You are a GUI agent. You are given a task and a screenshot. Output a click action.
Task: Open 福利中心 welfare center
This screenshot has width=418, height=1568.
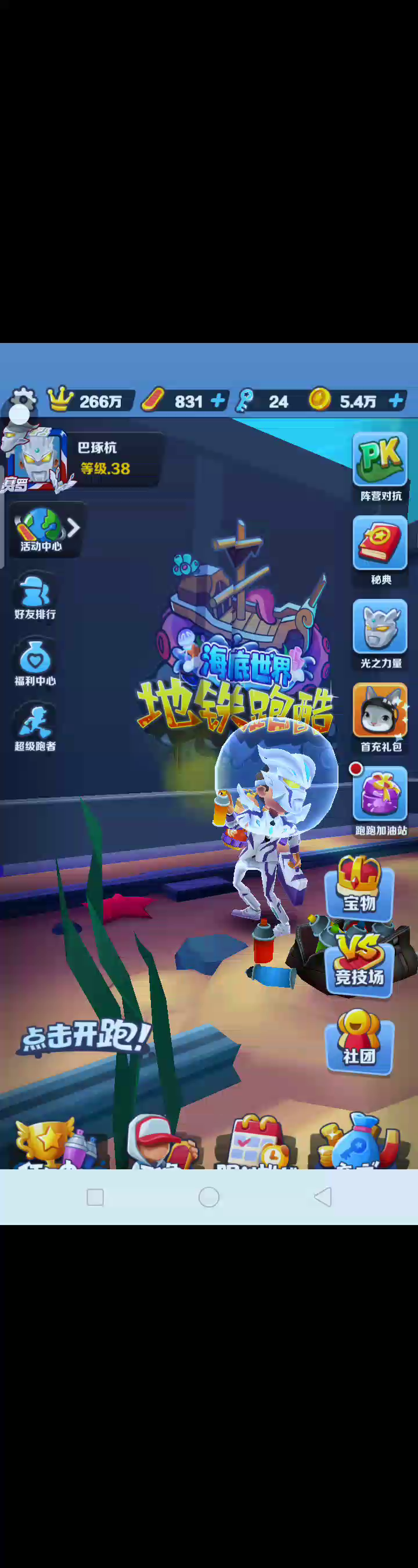35,662
